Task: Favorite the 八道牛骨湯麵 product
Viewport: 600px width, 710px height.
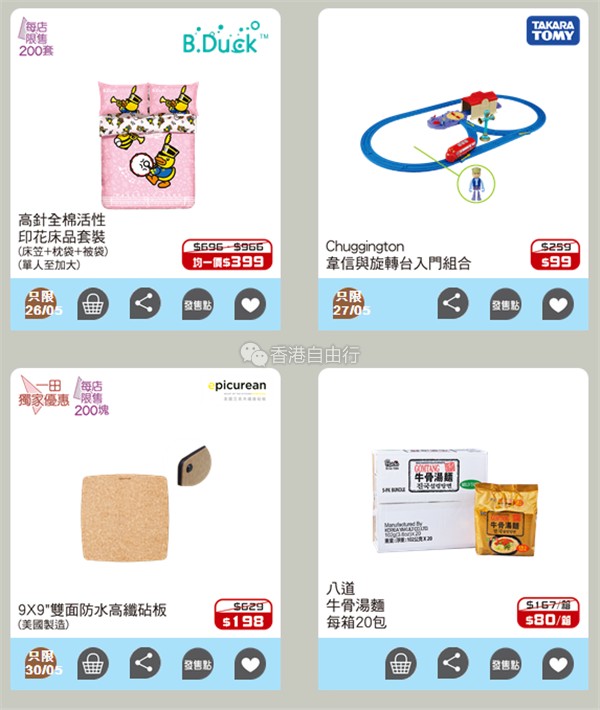Action: click(x=557, y=664)
